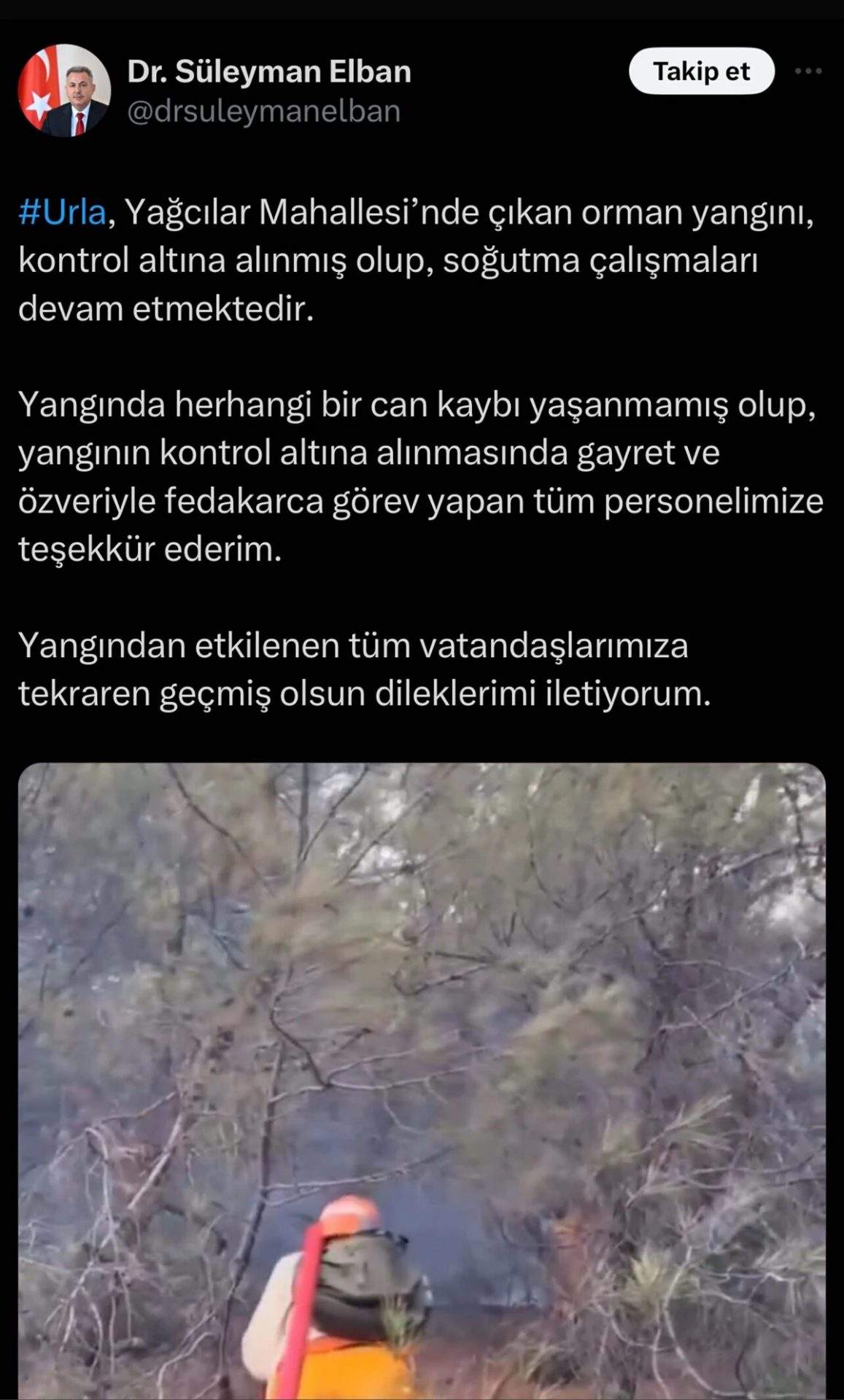View the @drsuleymanelban profile handle
Viewport: 844px width, 1400px height.
click(263, 112)
